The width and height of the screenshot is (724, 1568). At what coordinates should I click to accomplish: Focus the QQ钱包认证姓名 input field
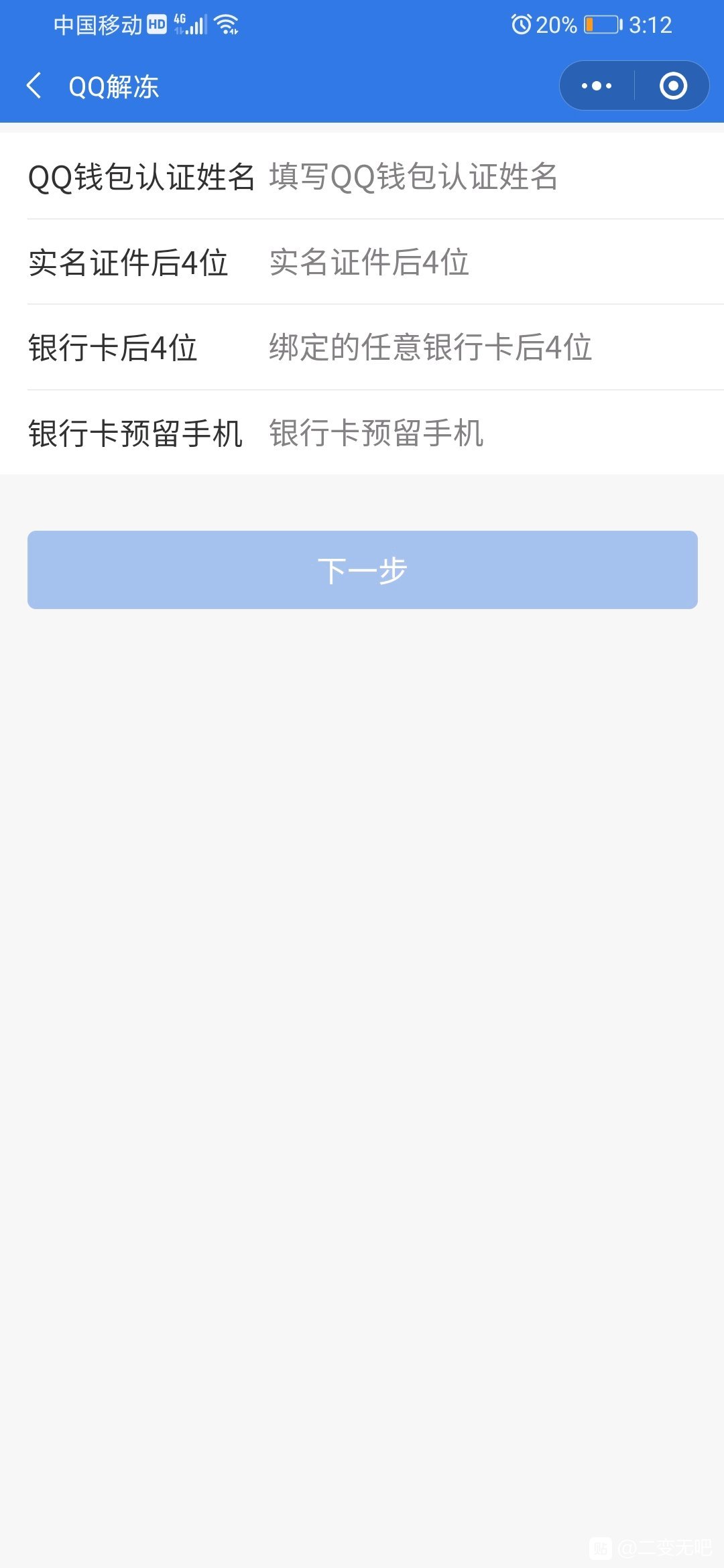pyautogui.click(x=489, y=177)
